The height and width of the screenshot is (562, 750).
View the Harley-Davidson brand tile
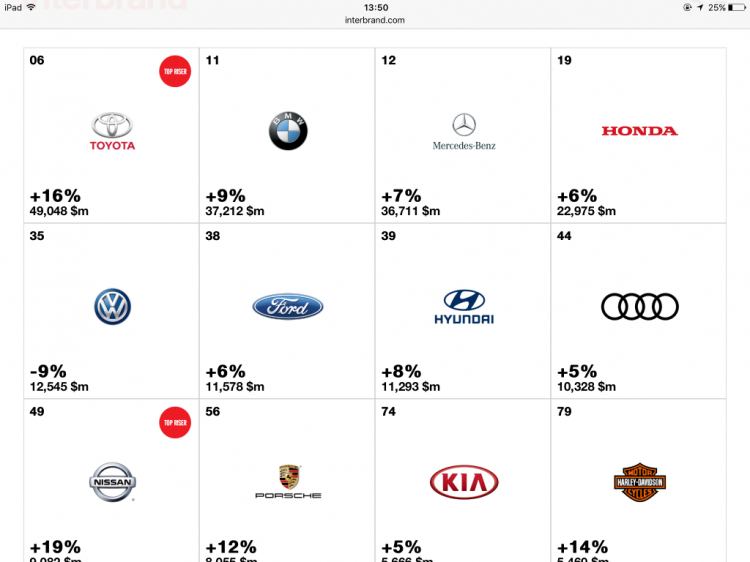point(639,482)
